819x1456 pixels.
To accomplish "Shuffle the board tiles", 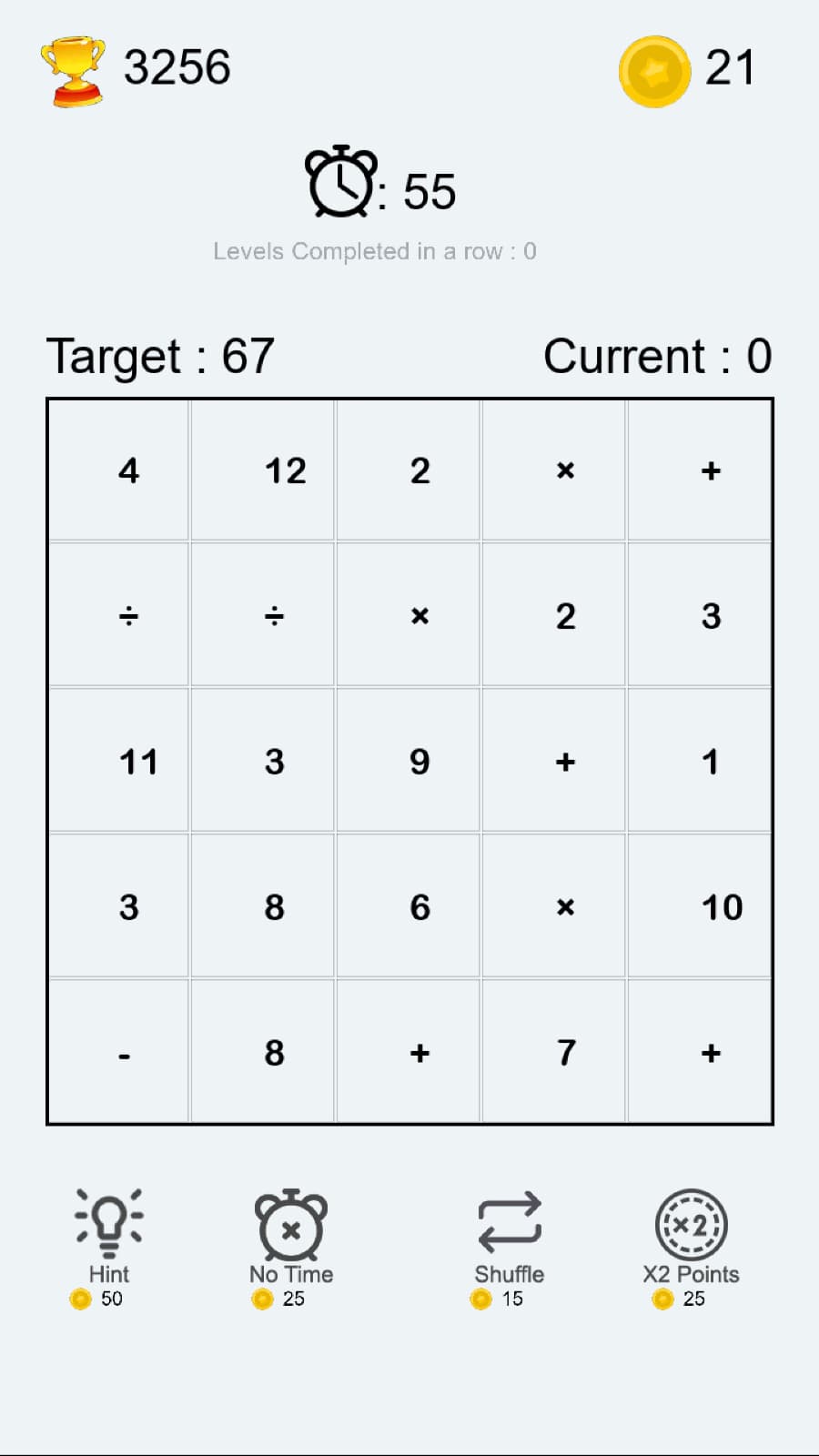I will coord(510,1245).
